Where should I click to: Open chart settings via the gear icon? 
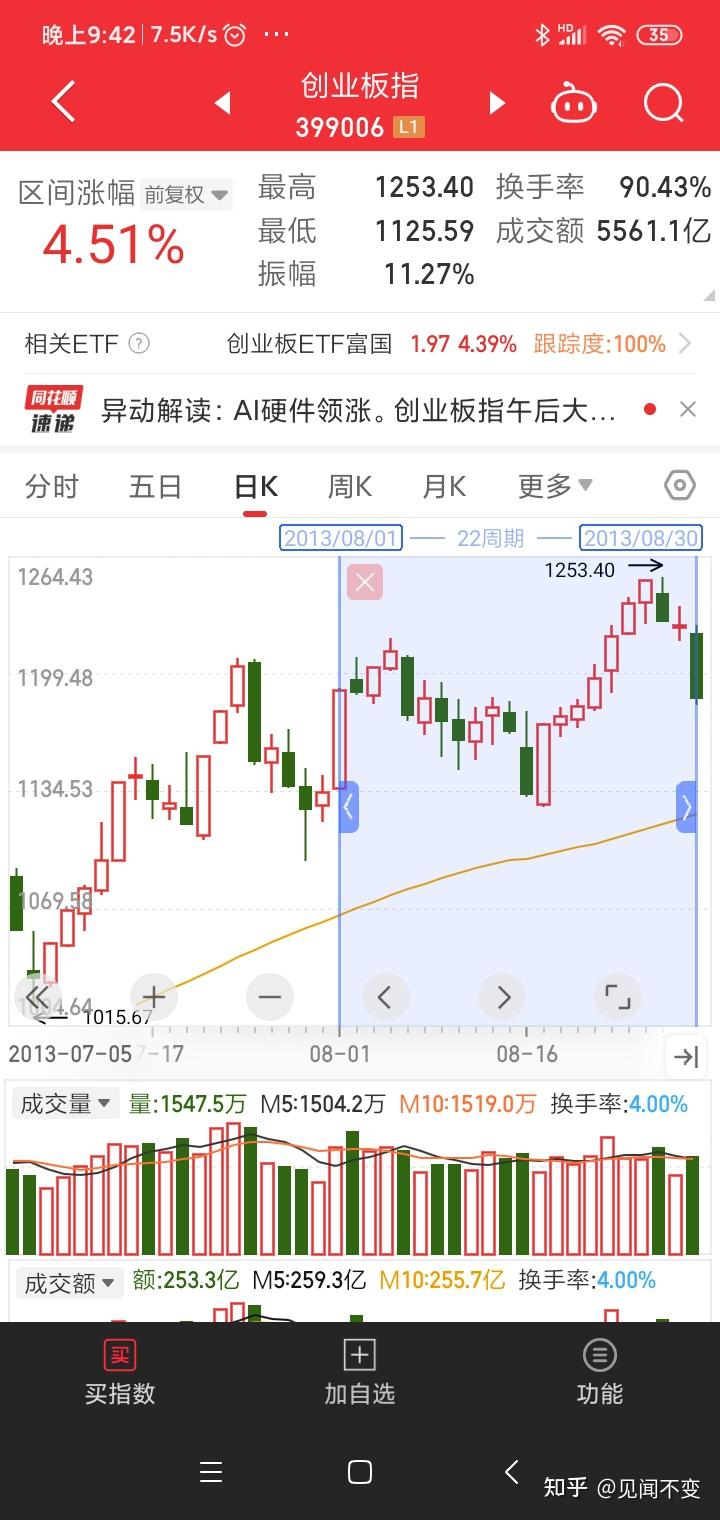click(679, 485)
